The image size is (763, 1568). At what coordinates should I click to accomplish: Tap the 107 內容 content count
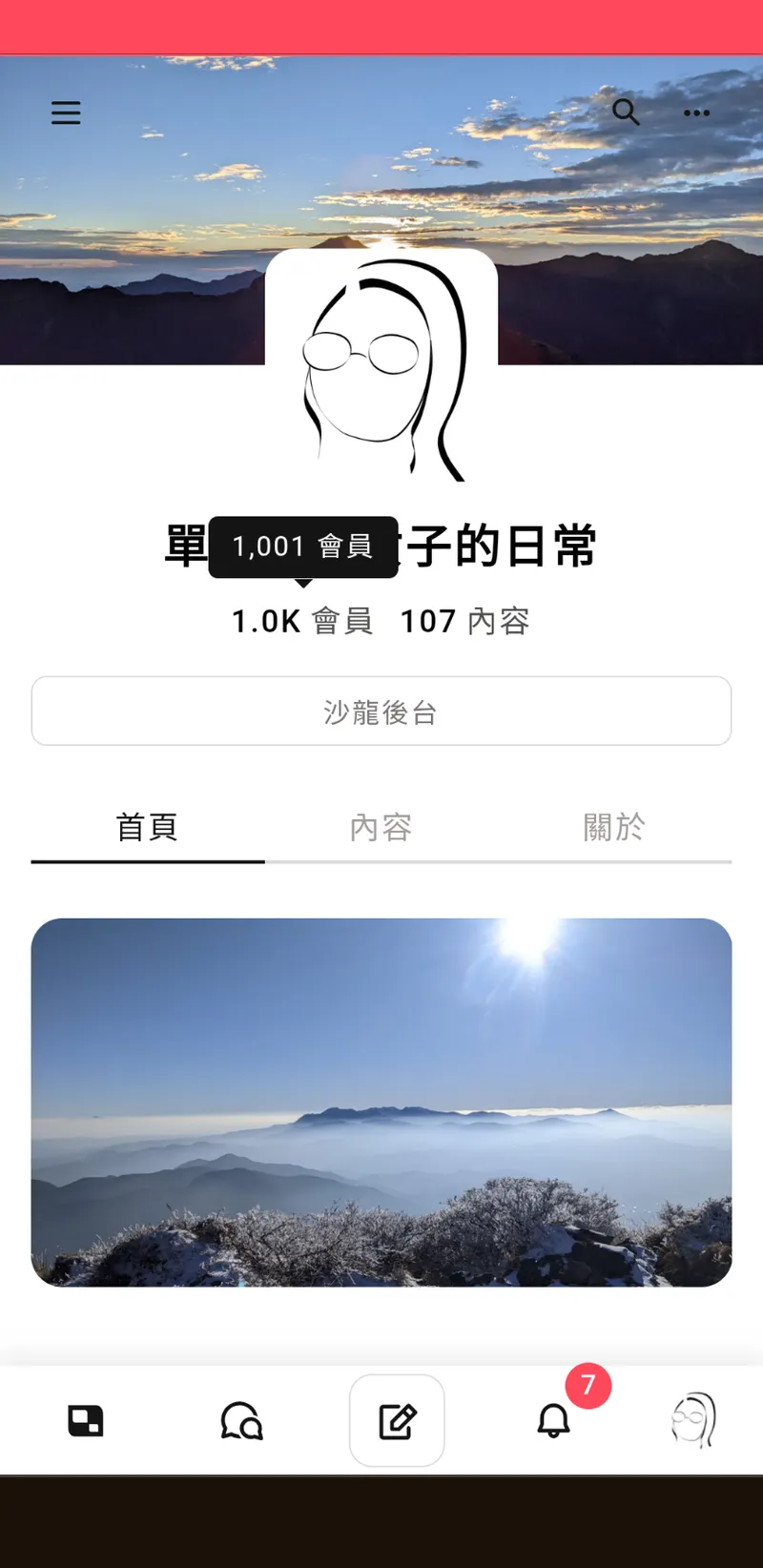(x=464, y=621)
